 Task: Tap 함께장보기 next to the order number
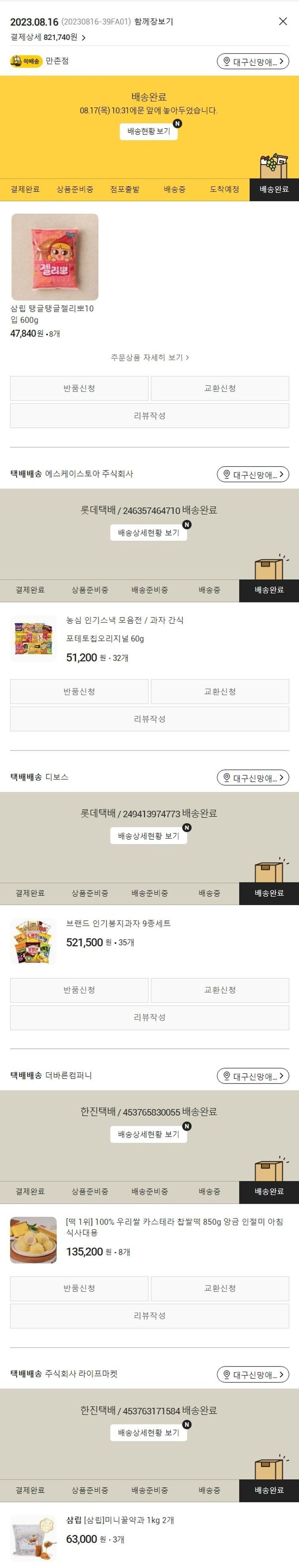[153, 21]
